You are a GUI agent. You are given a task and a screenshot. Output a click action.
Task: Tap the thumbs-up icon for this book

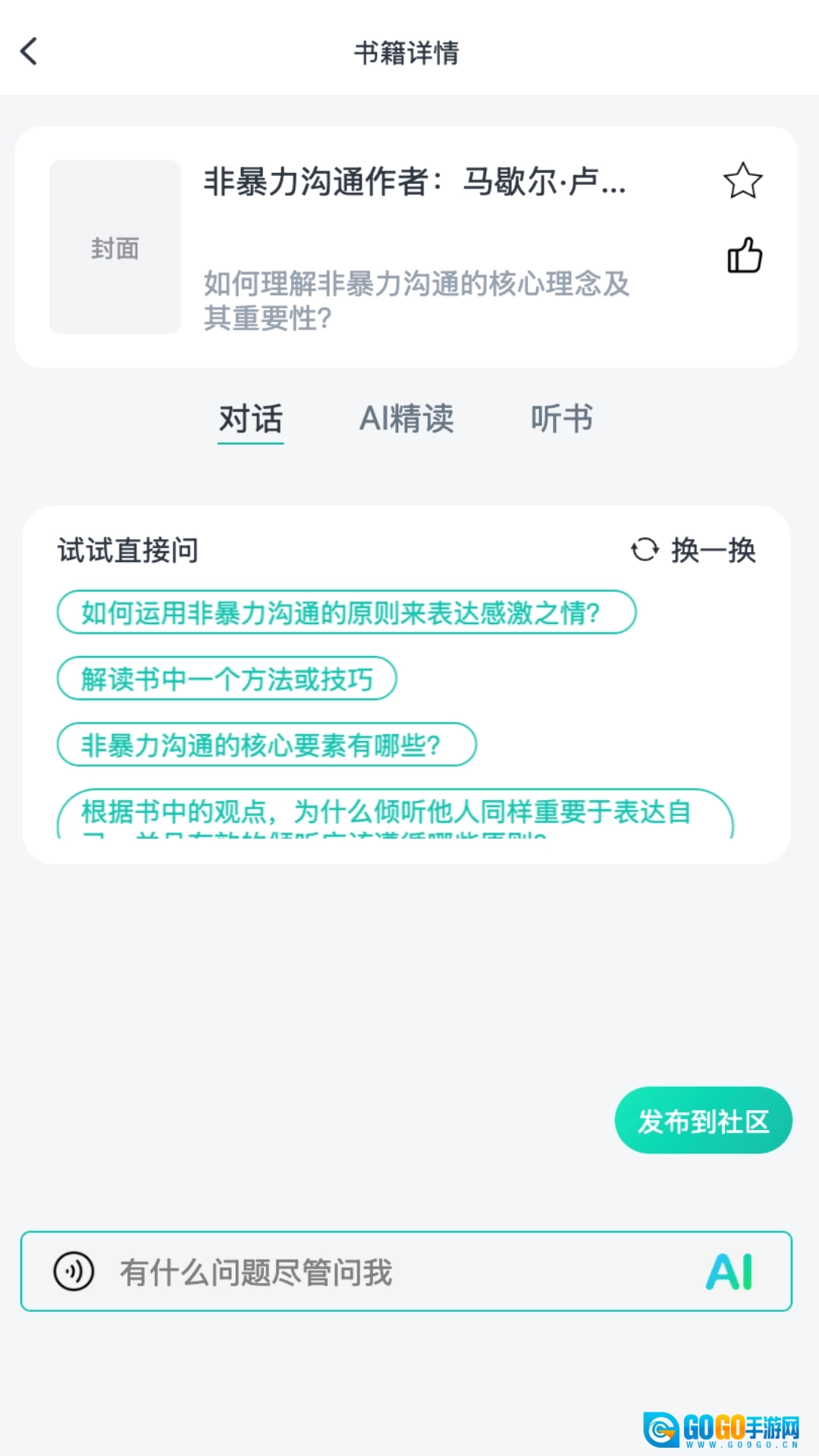(745, 256)
